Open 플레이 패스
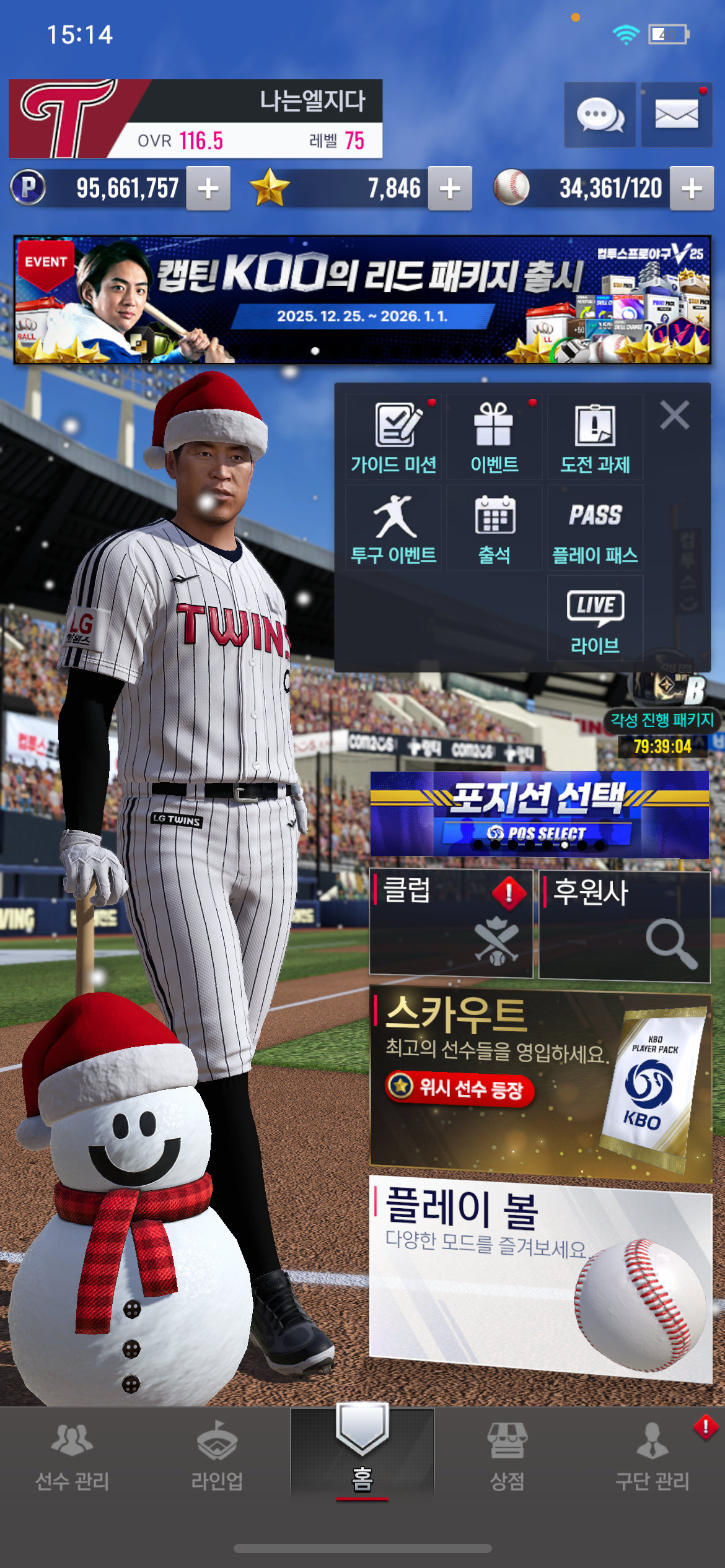The height and width of the screenshot is (1568, 725). click(x=595, y=528)
